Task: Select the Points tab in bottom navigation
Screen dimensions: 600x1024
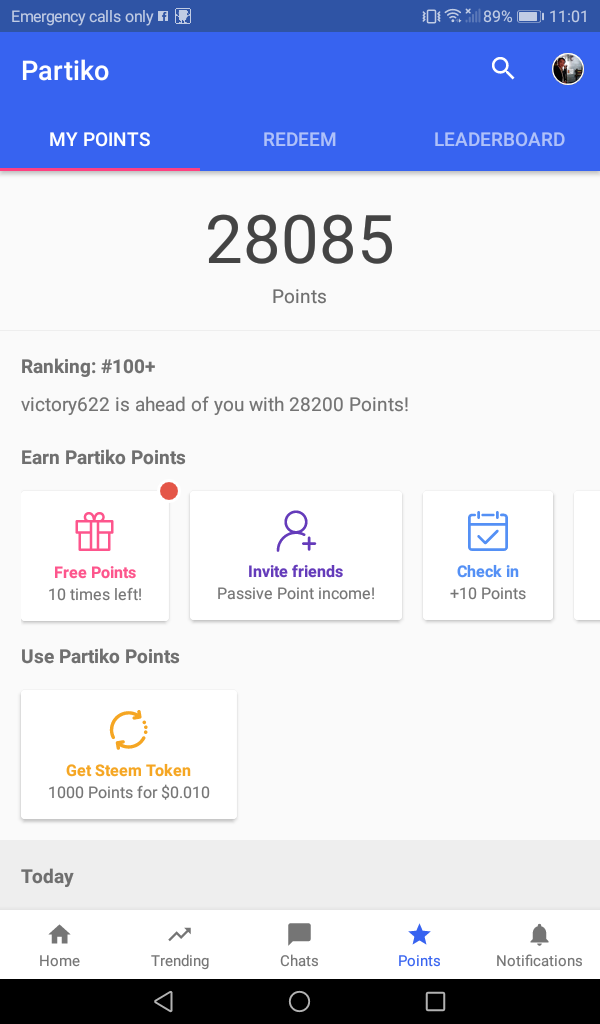Action: [x=419, y=945]
